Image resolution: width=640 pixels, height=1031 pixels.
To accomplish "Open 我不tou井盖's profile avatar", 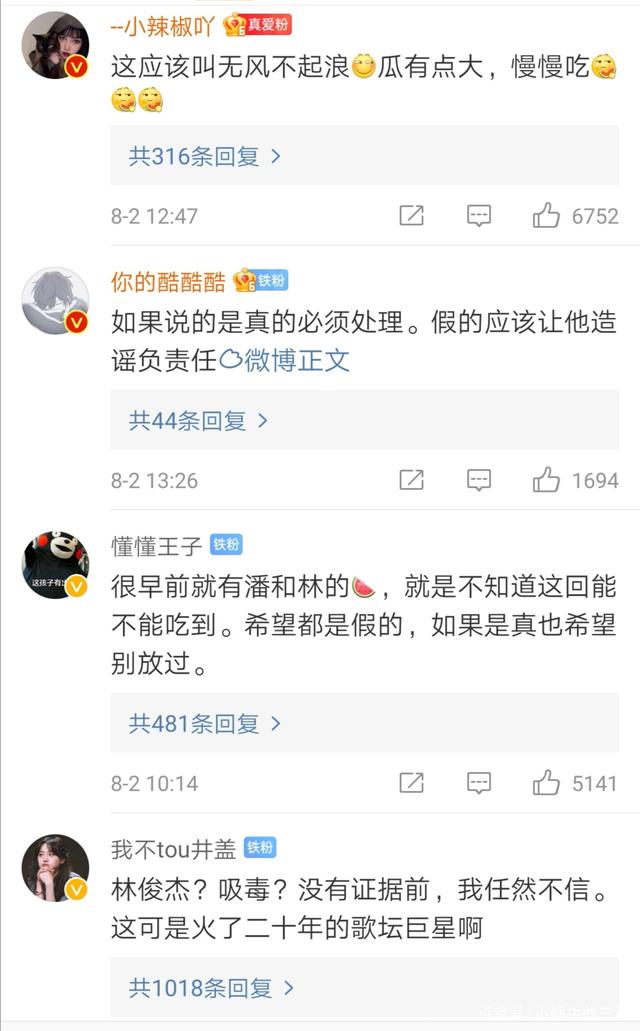I will coord(55,868).
